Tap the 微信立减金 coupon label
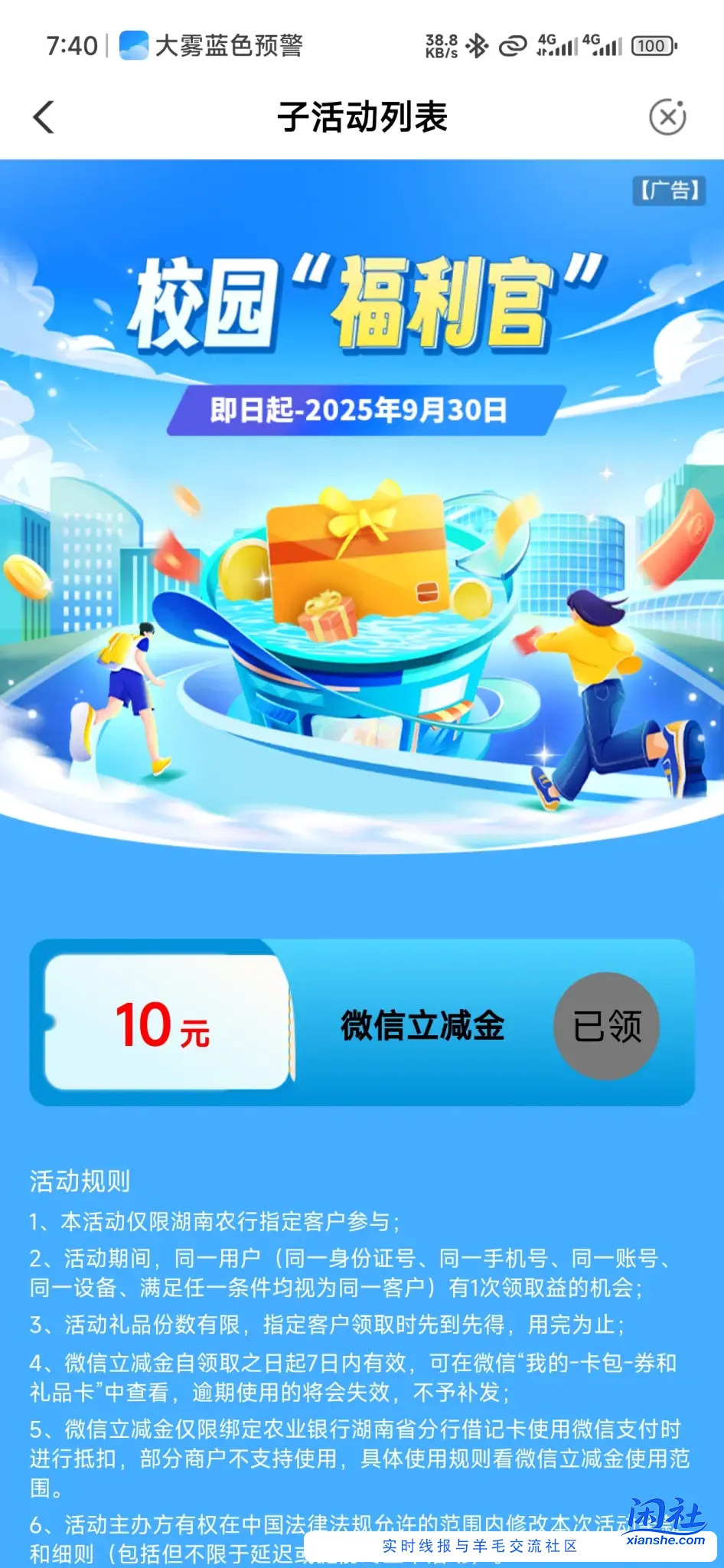 [x=422, y=1026]
